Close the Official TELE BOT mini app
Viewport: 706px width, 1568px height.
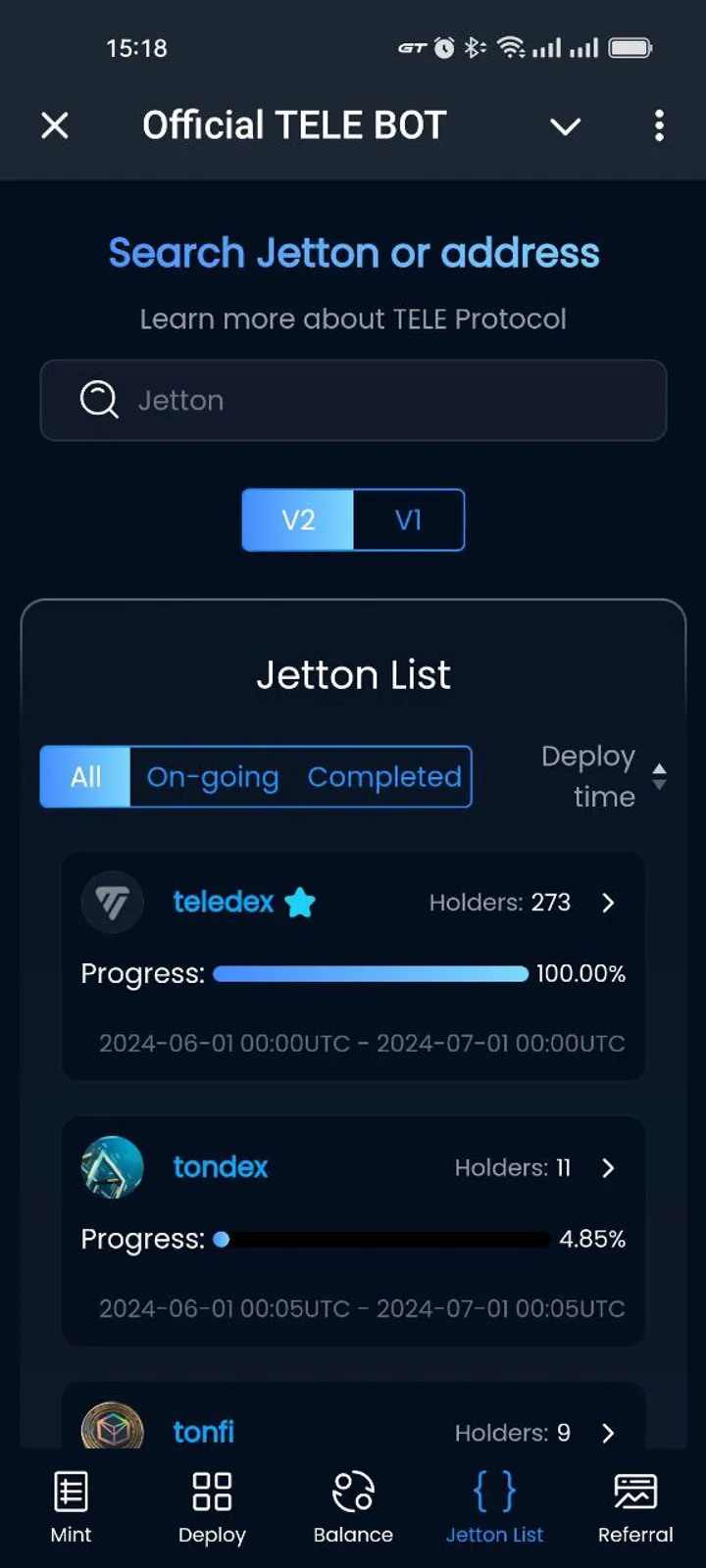click(x=55, y=125)
